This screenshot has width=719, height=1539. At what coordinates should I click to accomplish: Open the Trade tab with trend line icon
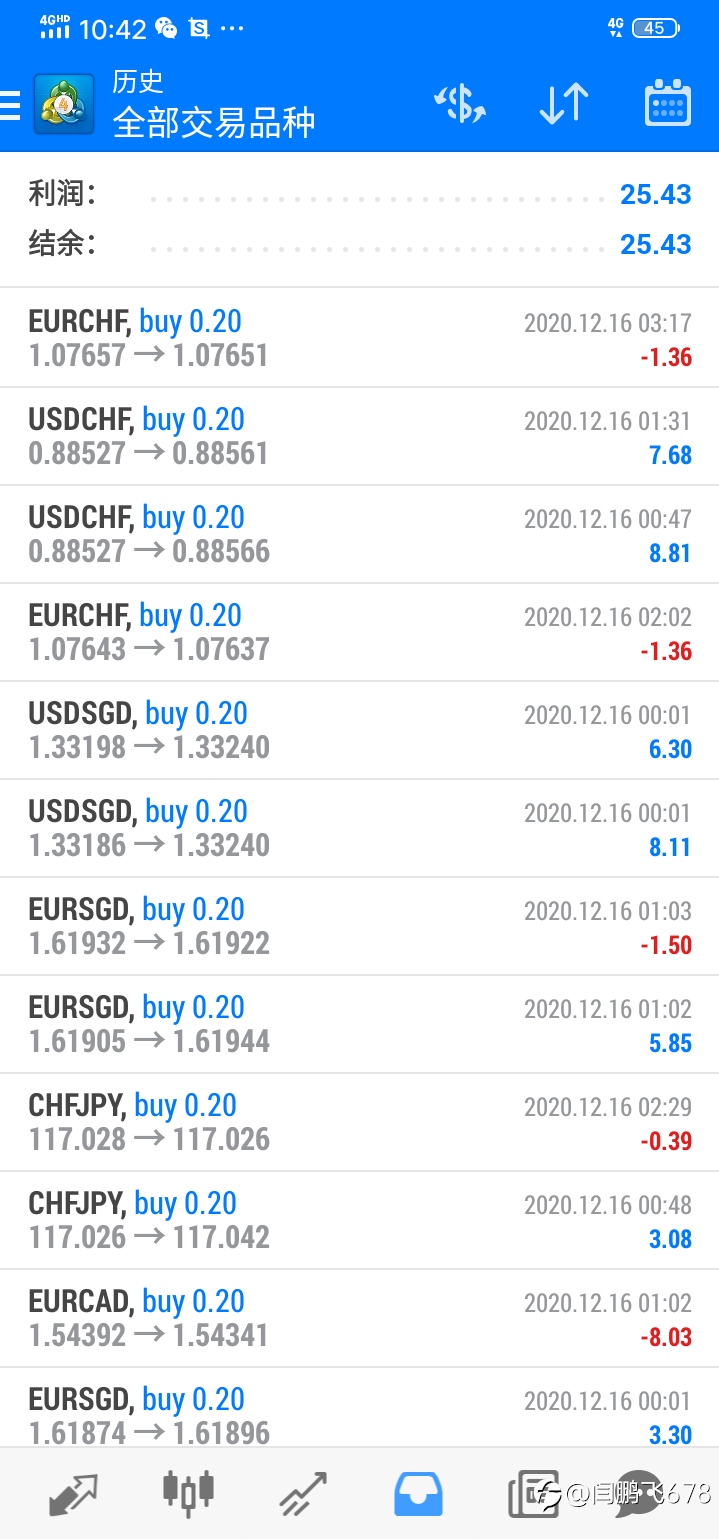tap(303, 1493)
